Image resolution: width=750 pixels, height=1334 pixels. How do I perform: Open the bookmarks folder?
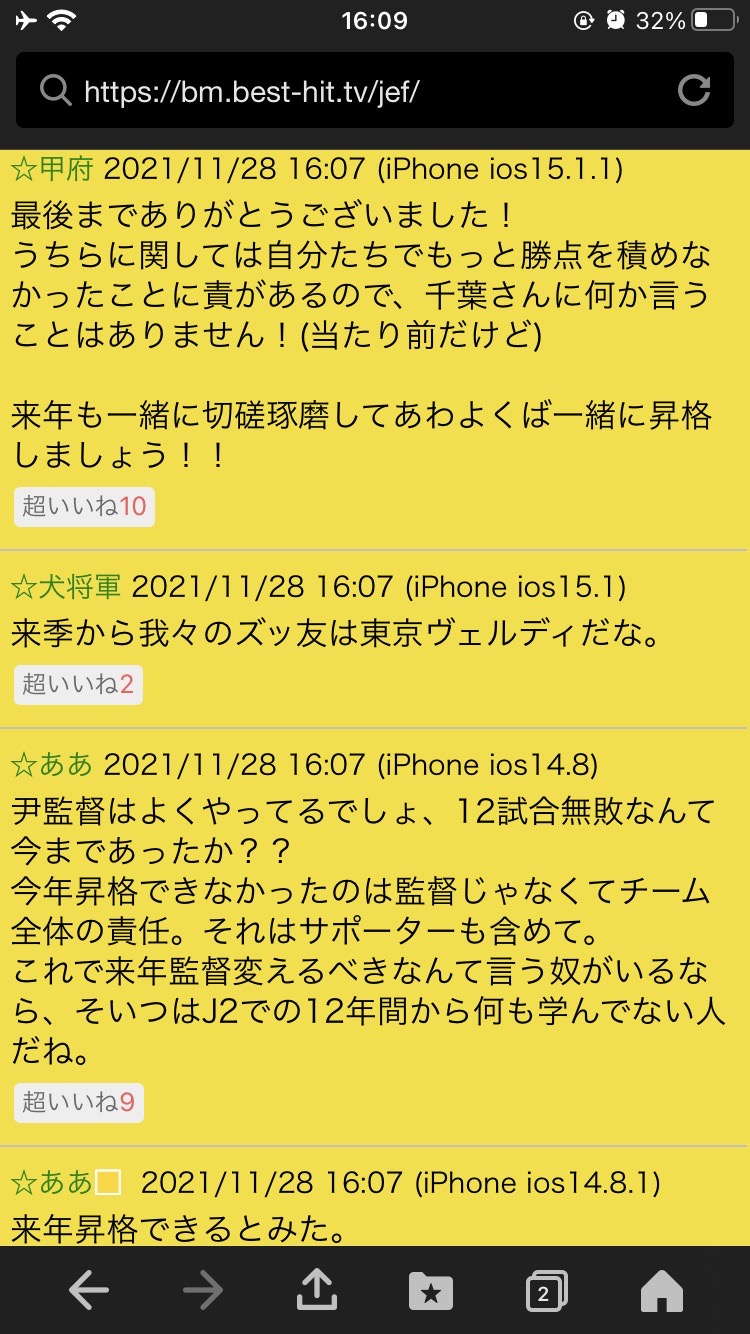[431, 1291]
